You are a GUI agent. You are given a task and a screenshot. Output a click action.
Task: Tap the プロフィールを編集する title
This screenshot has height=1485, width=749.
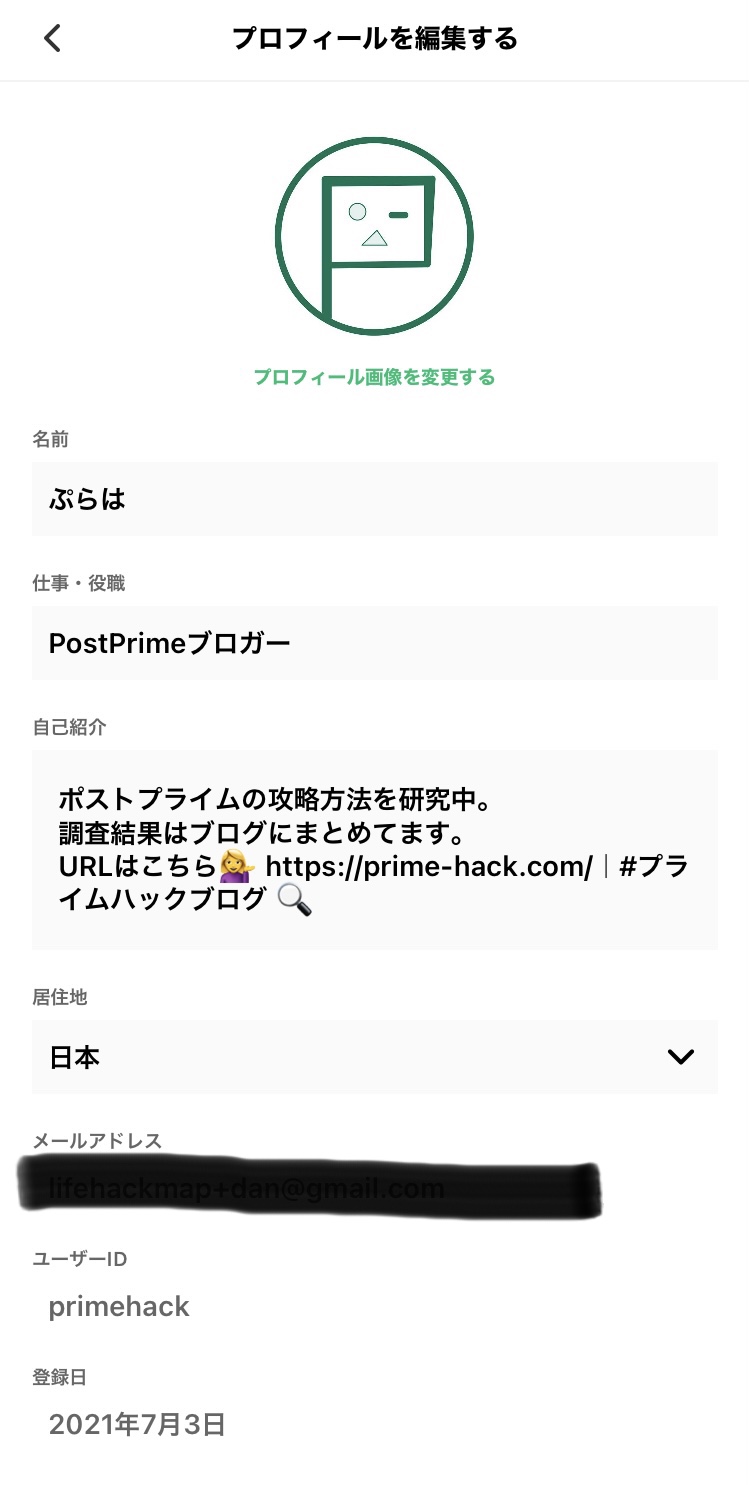pos(374,38)
